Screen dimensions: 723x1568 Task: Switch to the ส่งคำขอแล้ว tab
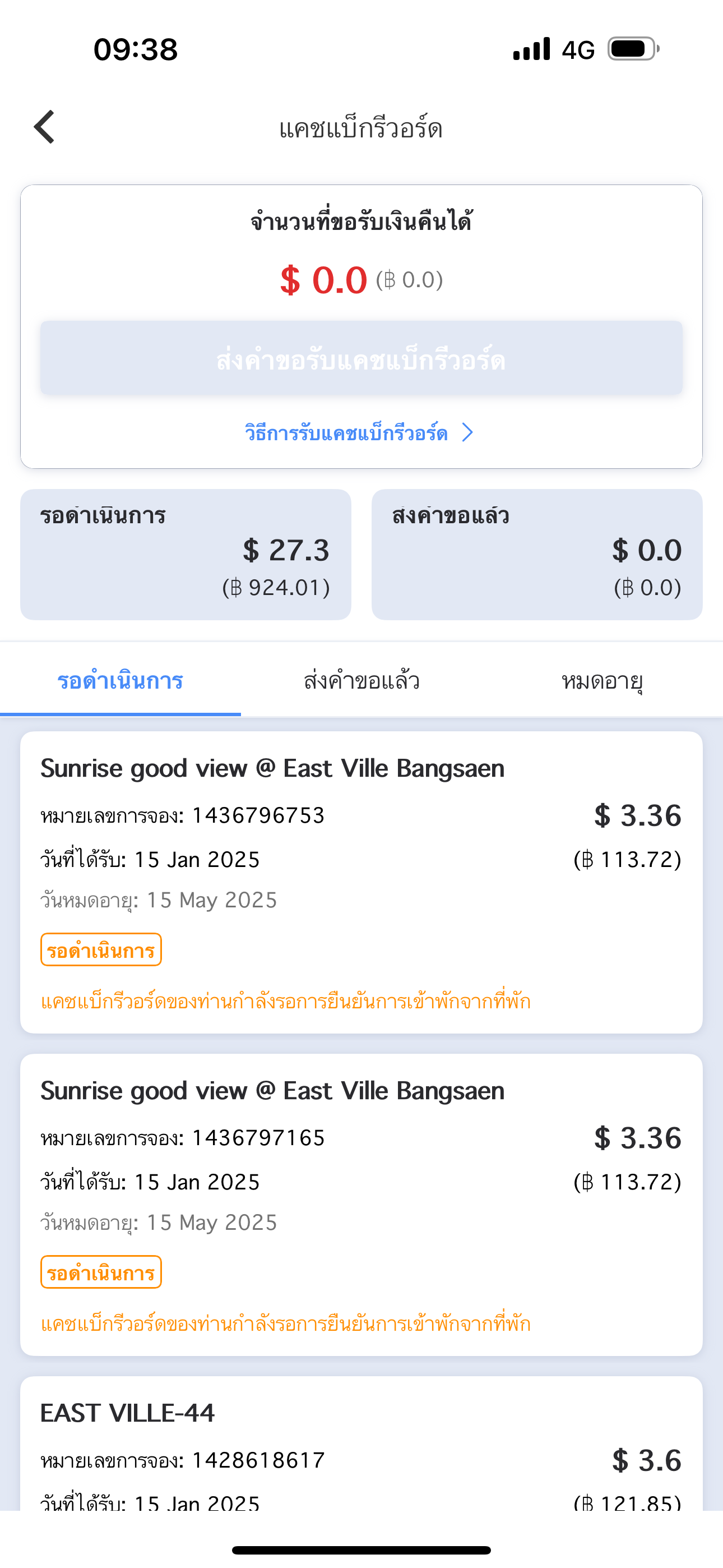[x=361, y=680]
